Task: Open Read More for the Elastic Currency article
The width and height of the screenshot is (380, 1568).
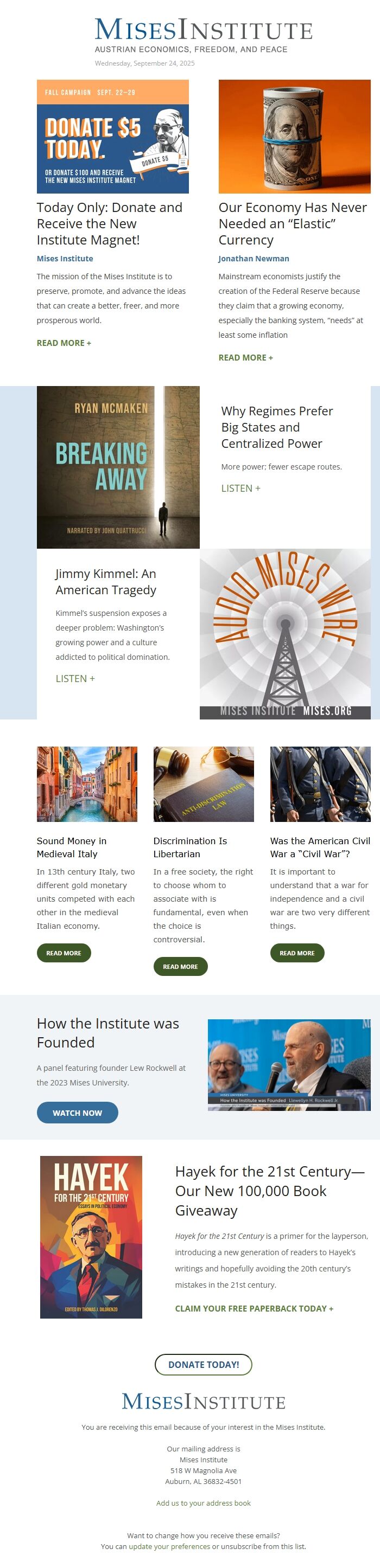Action: tap(245, 357)
